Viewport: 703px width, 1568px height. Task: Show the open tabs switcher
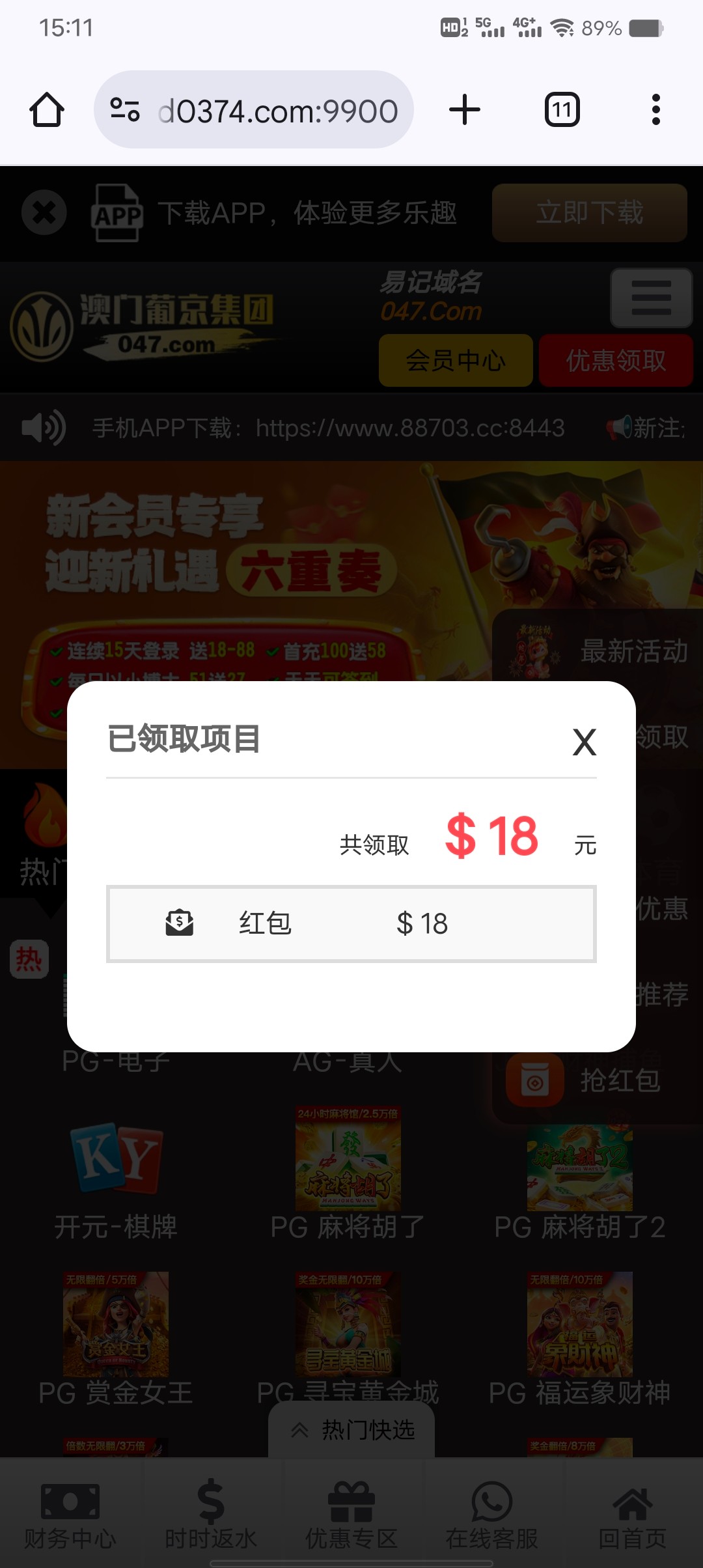[562, 109]
